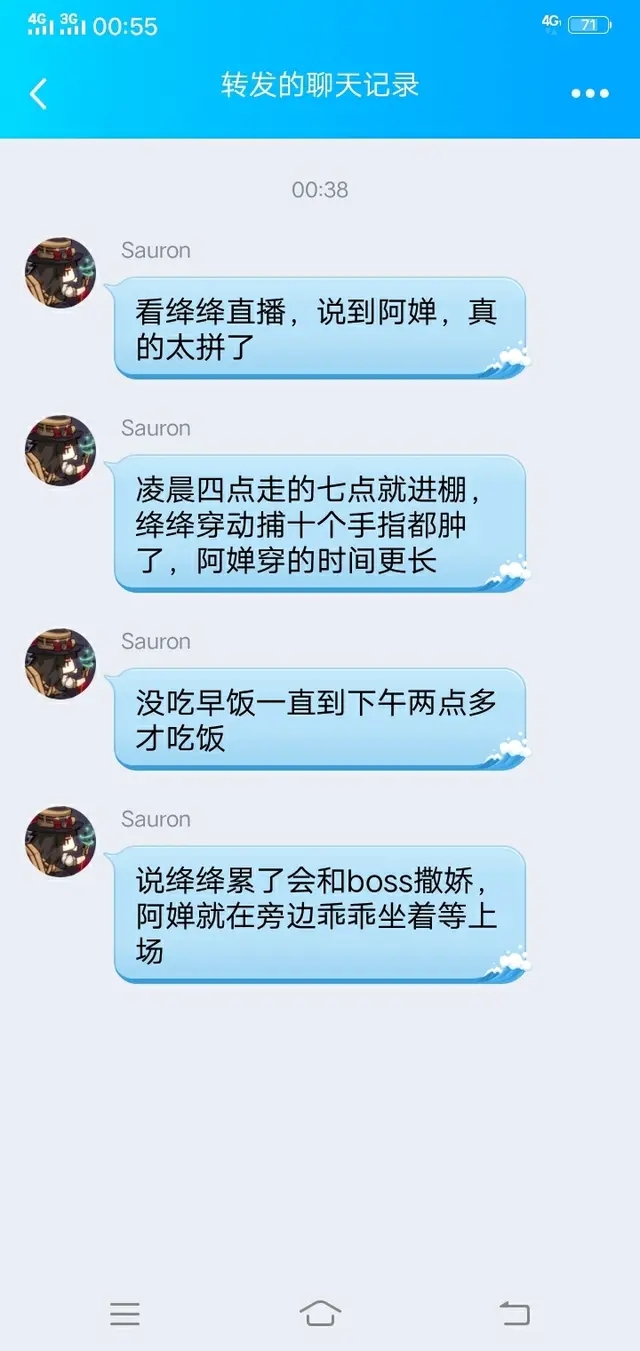
Task: Tap Sauron's avatar beside 说绛绛累了 message
Action: pos(60,841)
